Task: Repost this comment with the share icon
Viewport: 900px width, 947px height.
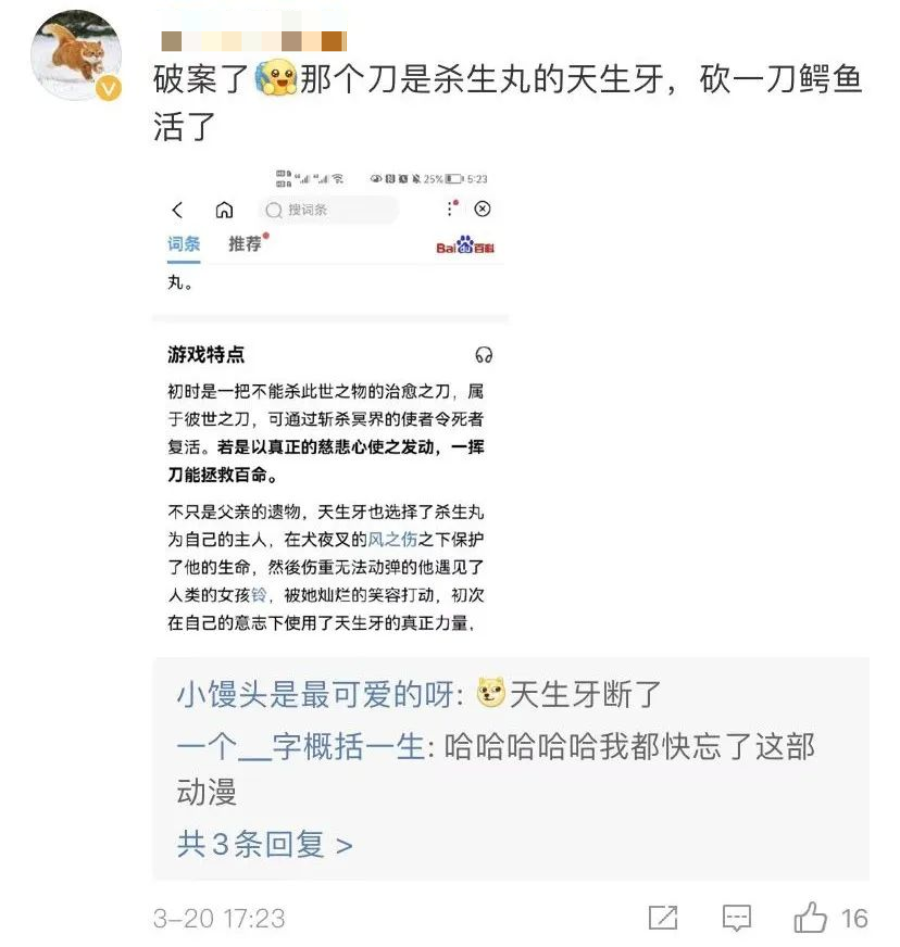Action: tap(662, 918)
